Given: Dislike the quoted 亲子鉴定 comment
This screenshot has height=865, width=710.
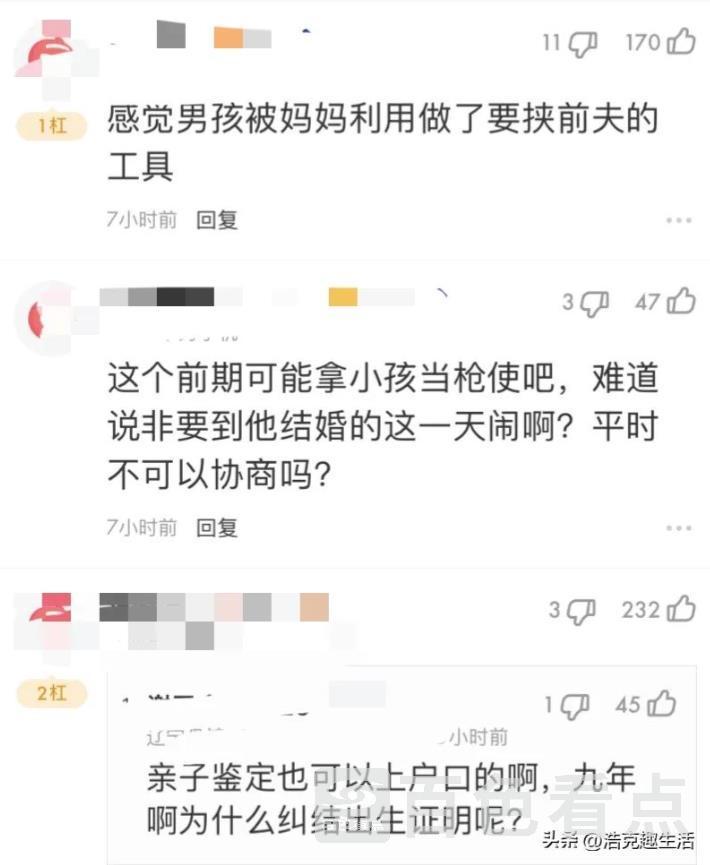Looking at the screenshot, I should pyautogui.click(x=574, y=706).
